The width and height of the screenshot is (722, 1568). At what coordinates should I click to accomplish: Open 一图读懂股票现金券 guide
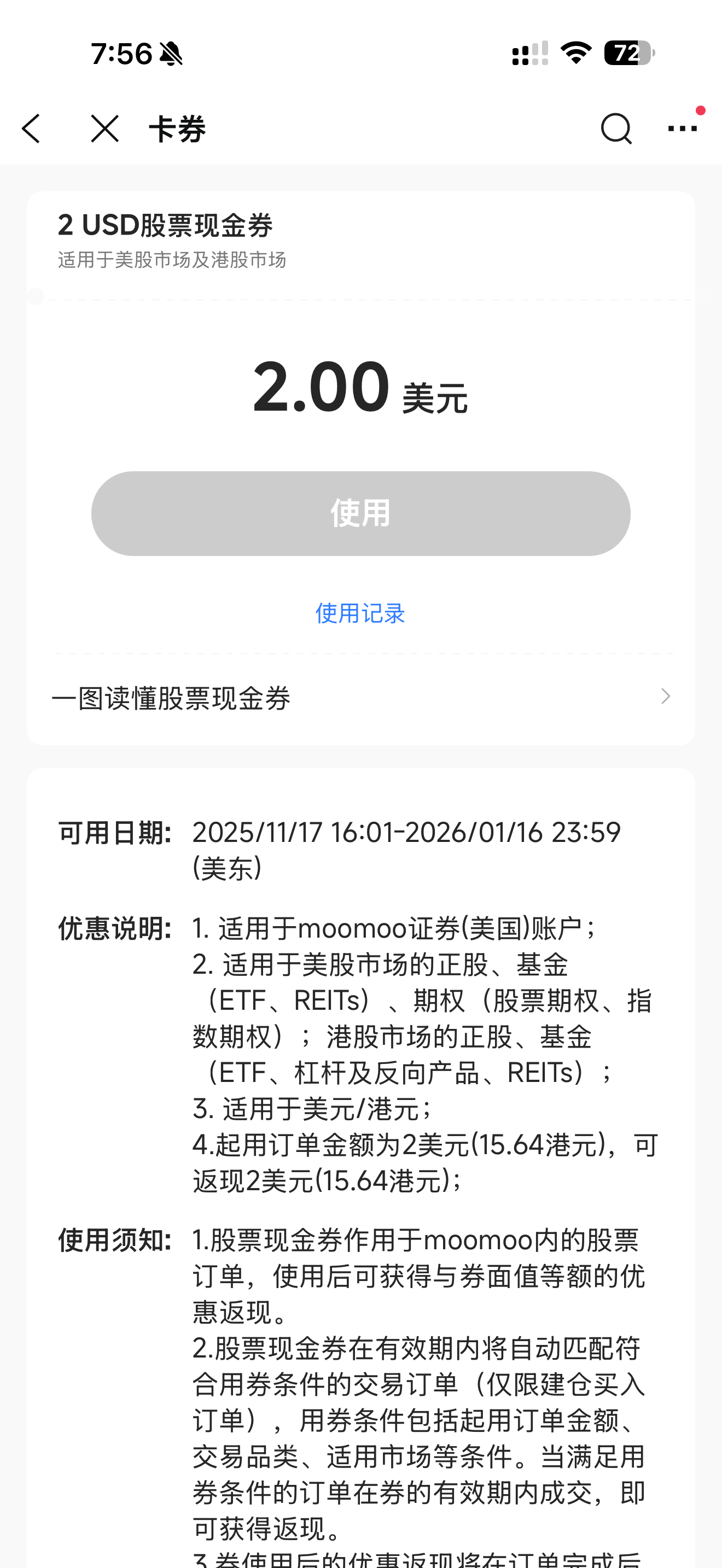click(360, 698)
